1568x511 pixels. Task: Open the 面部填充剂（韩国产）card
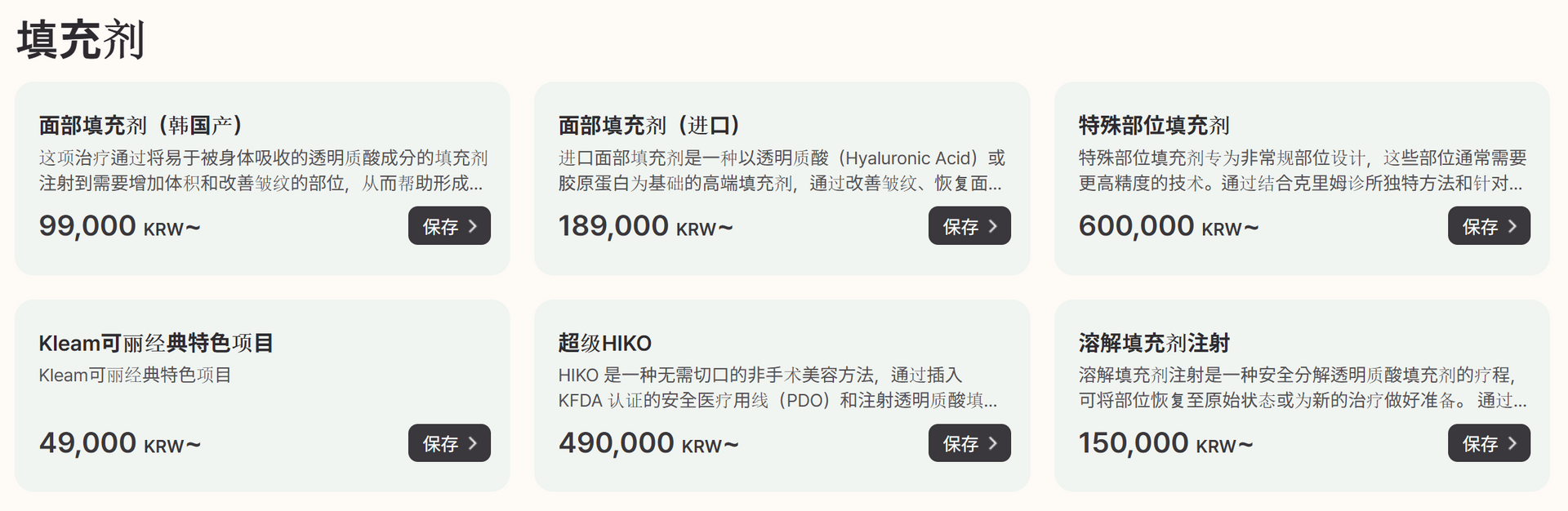140,126
